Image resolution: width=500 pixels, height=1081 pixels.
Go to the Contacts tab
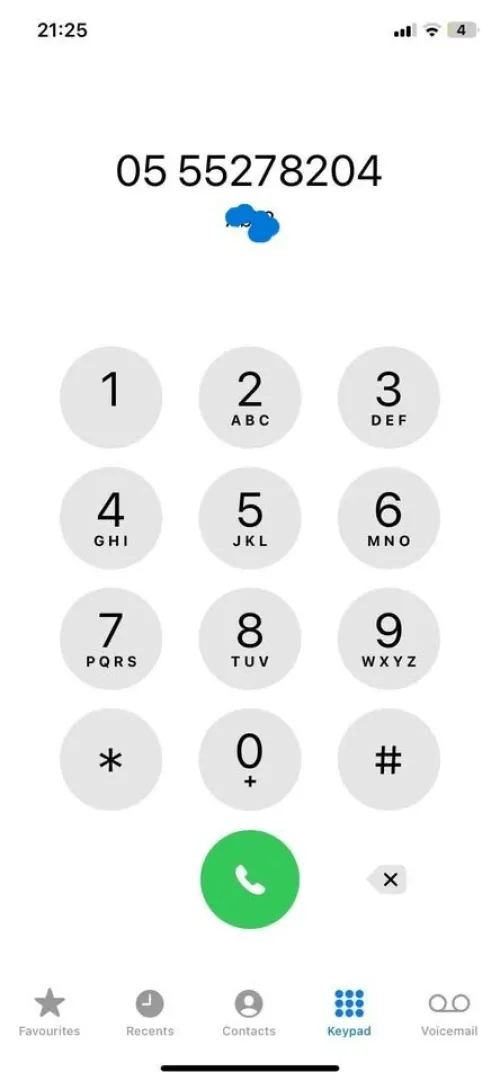249,1012
